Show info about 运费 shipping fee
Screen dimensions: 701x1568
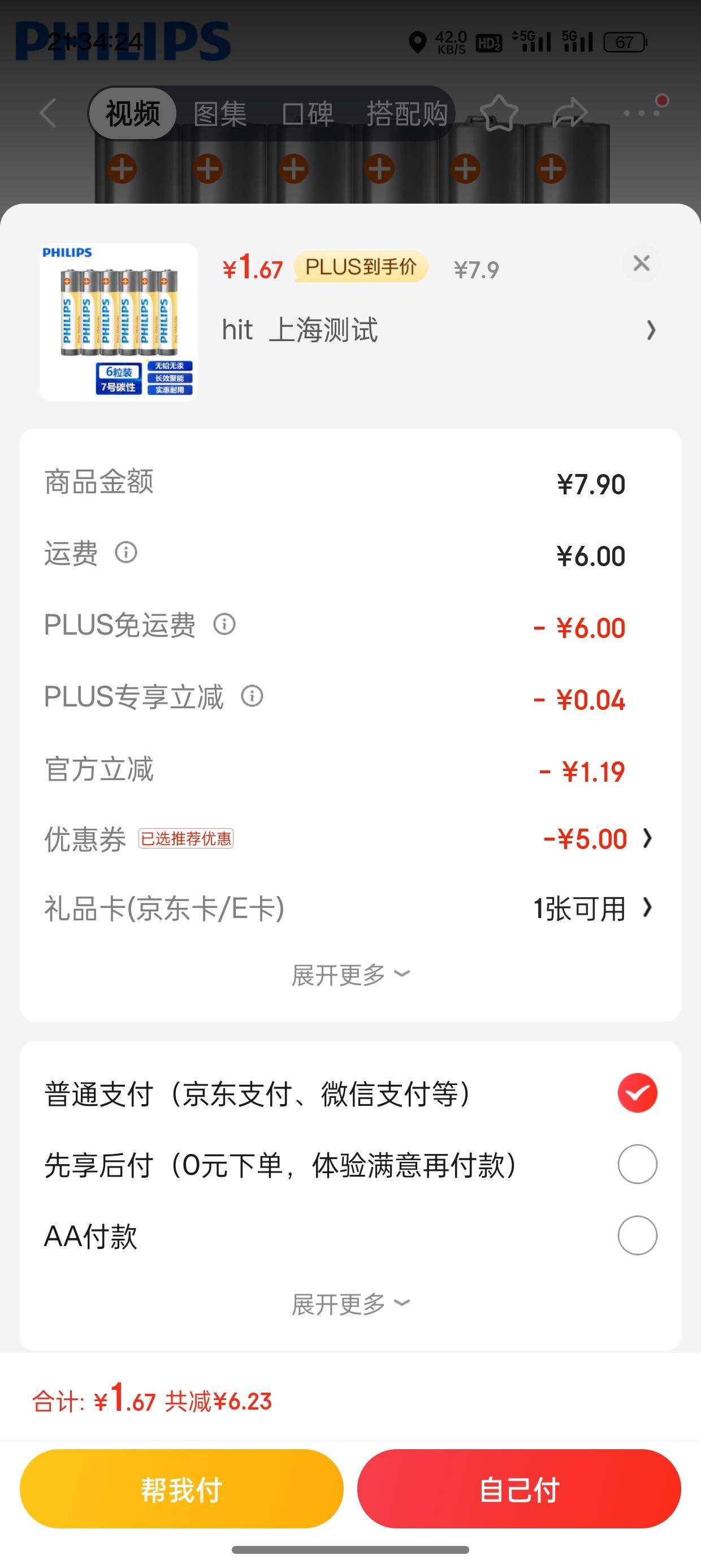tap(126, 553)
